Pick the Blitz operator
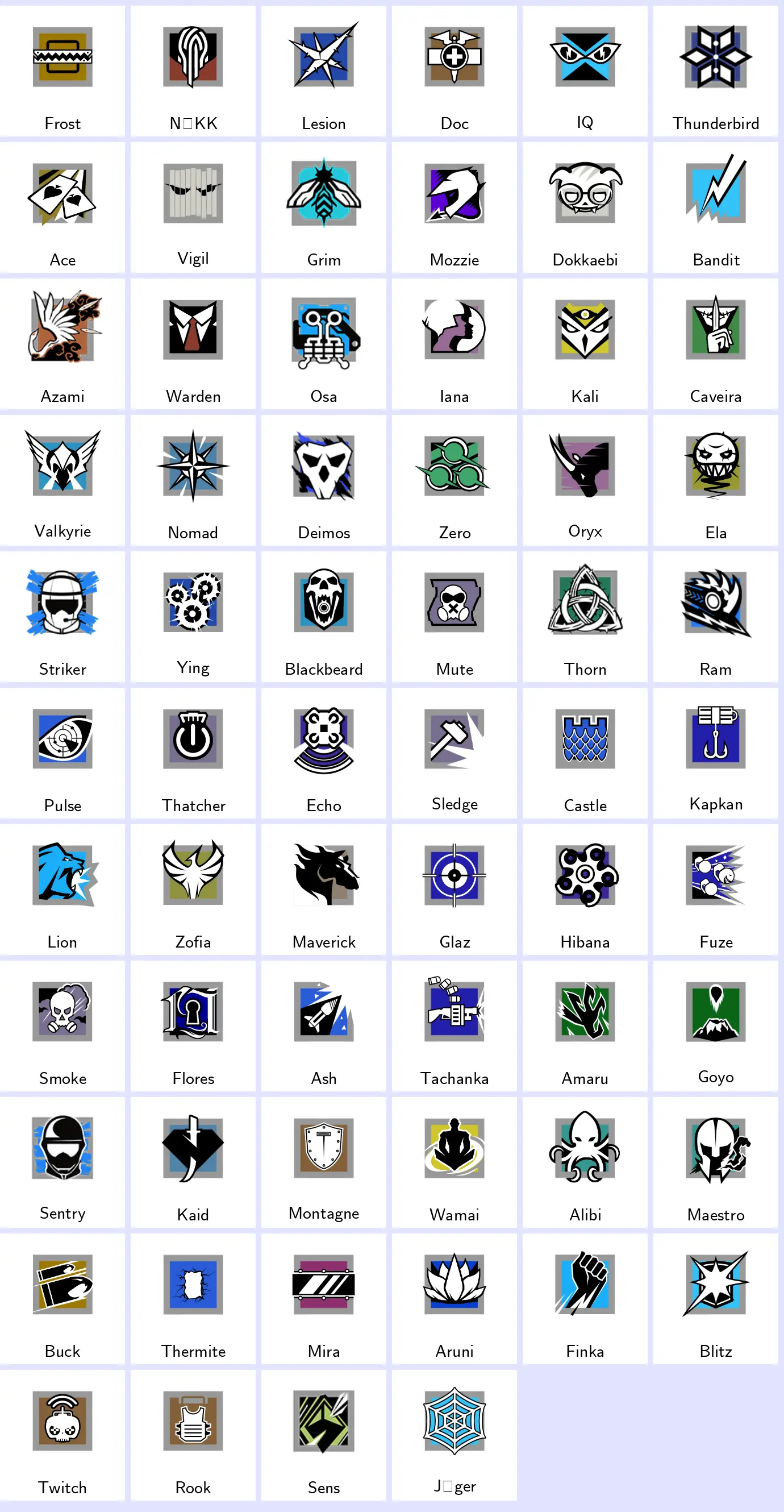Image resolution: width=784 pixels, height=1512 pixels. click(715, 1298)
